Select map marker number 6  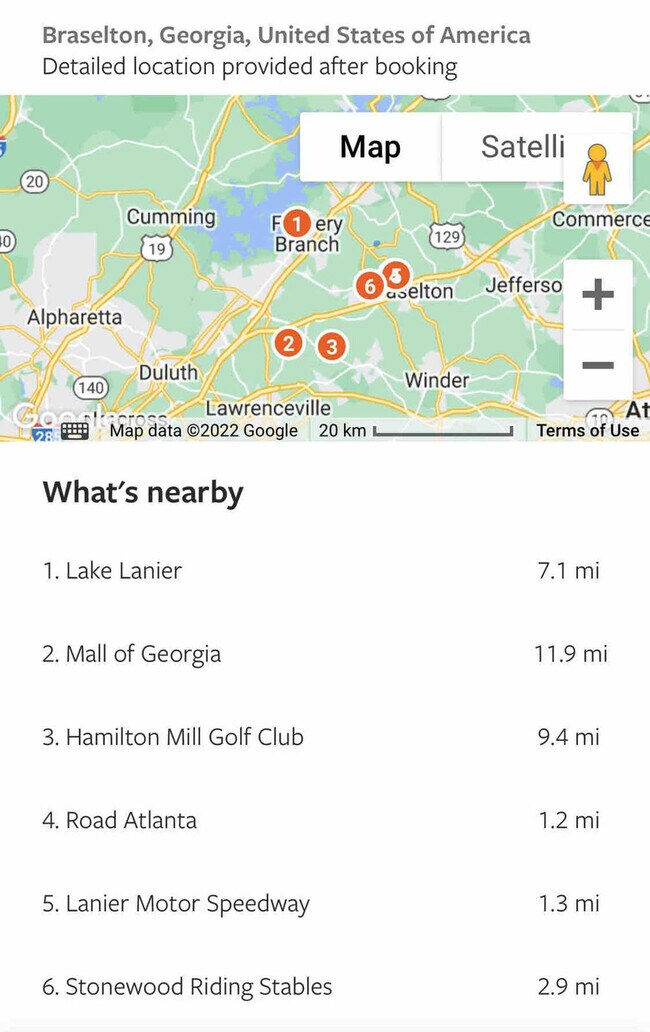(x=369, y=286)
